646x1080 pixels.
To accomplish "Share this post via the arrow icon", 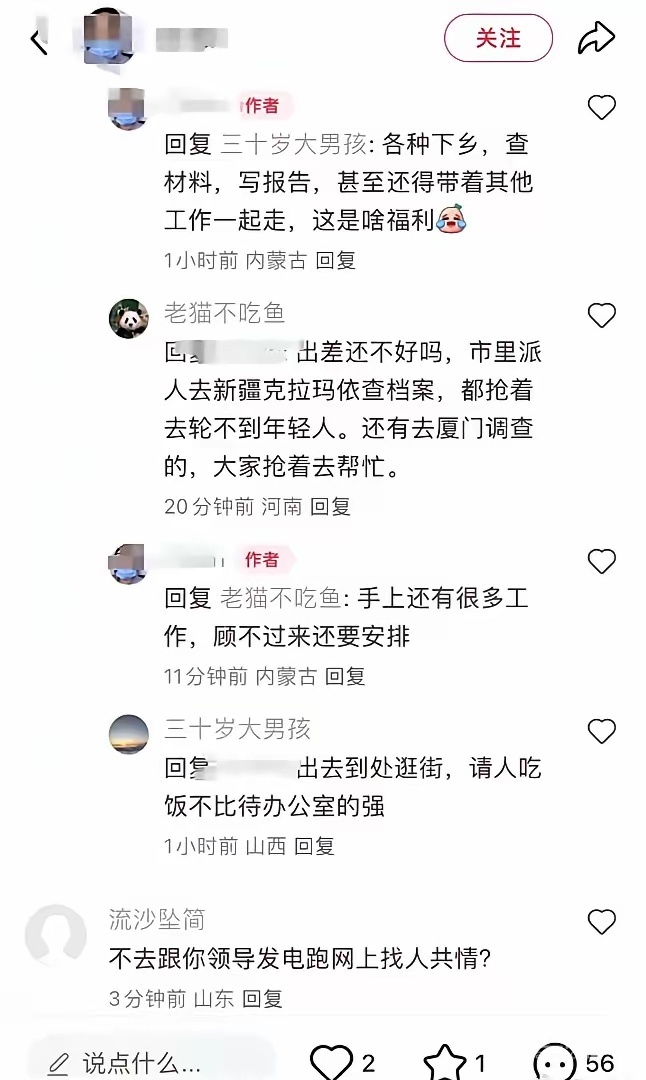I will click(596, 40).
